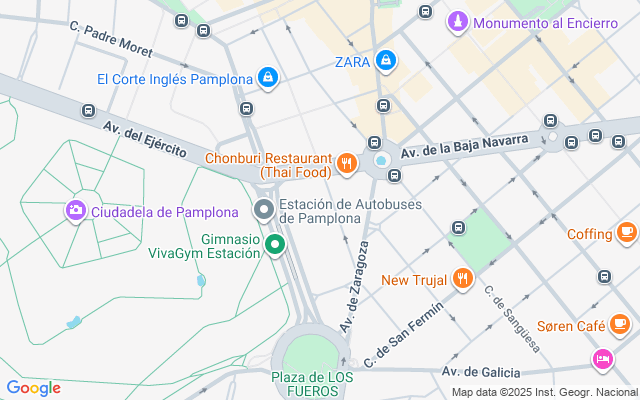Tap the El Corte Inglés Pamplona pin
Image resolution: width=640 pixels, height=400 pixels.
(267, 77)
